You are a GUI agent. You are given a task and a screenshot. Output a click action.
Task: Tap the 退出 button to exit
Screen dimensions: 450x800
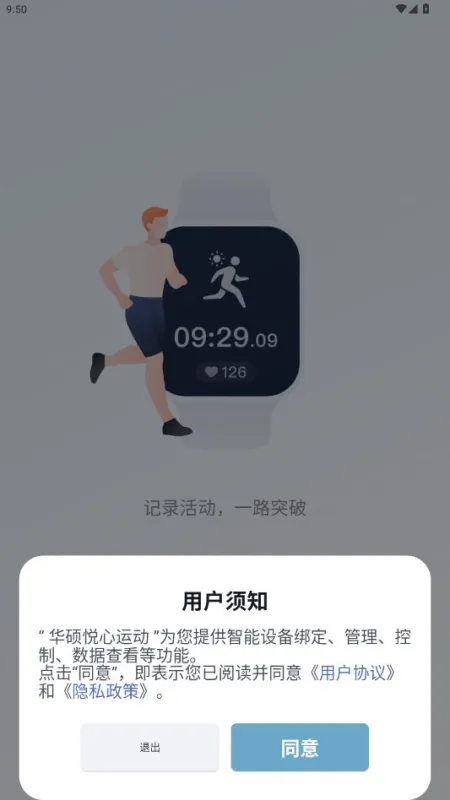(x=150, y=747)
